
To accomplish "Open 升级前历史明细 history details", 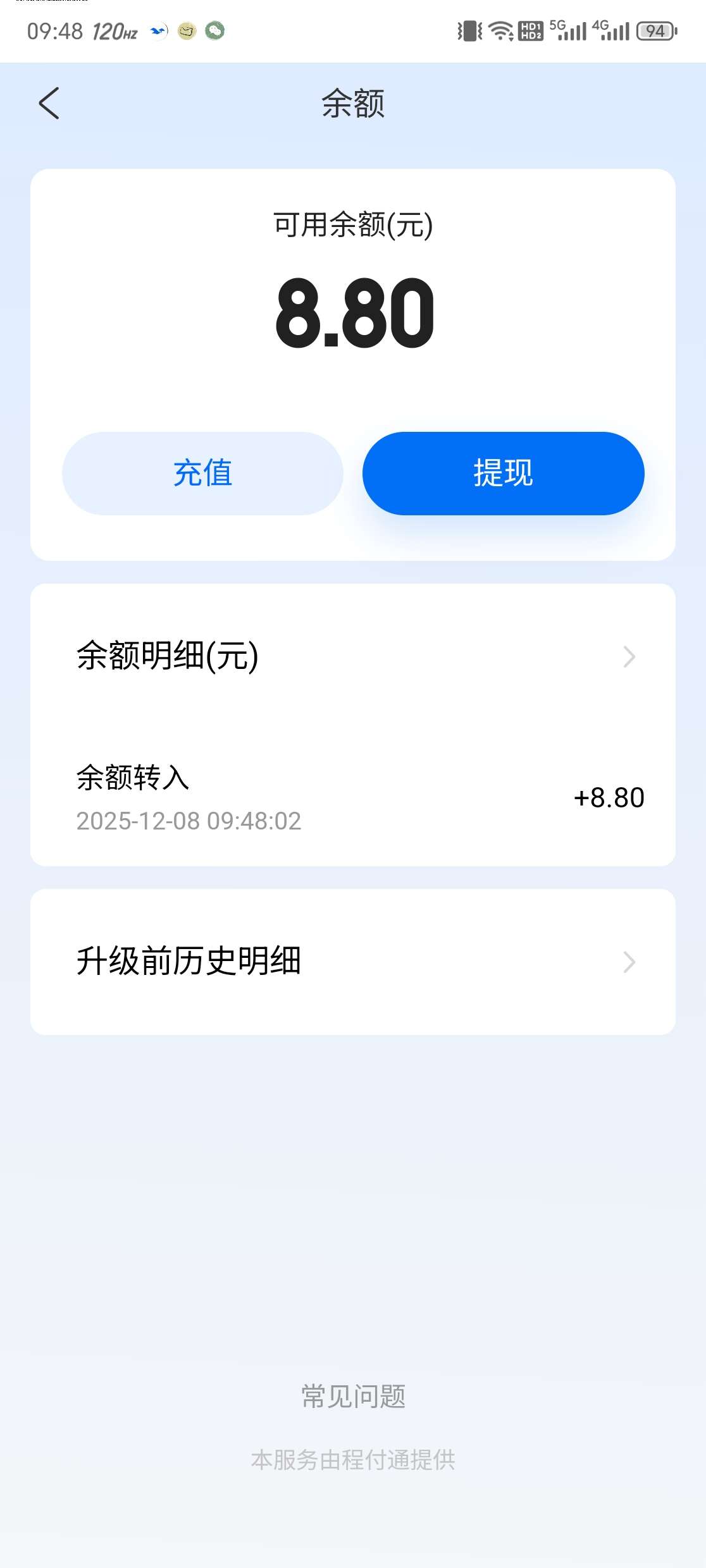I will pos(353,962).
